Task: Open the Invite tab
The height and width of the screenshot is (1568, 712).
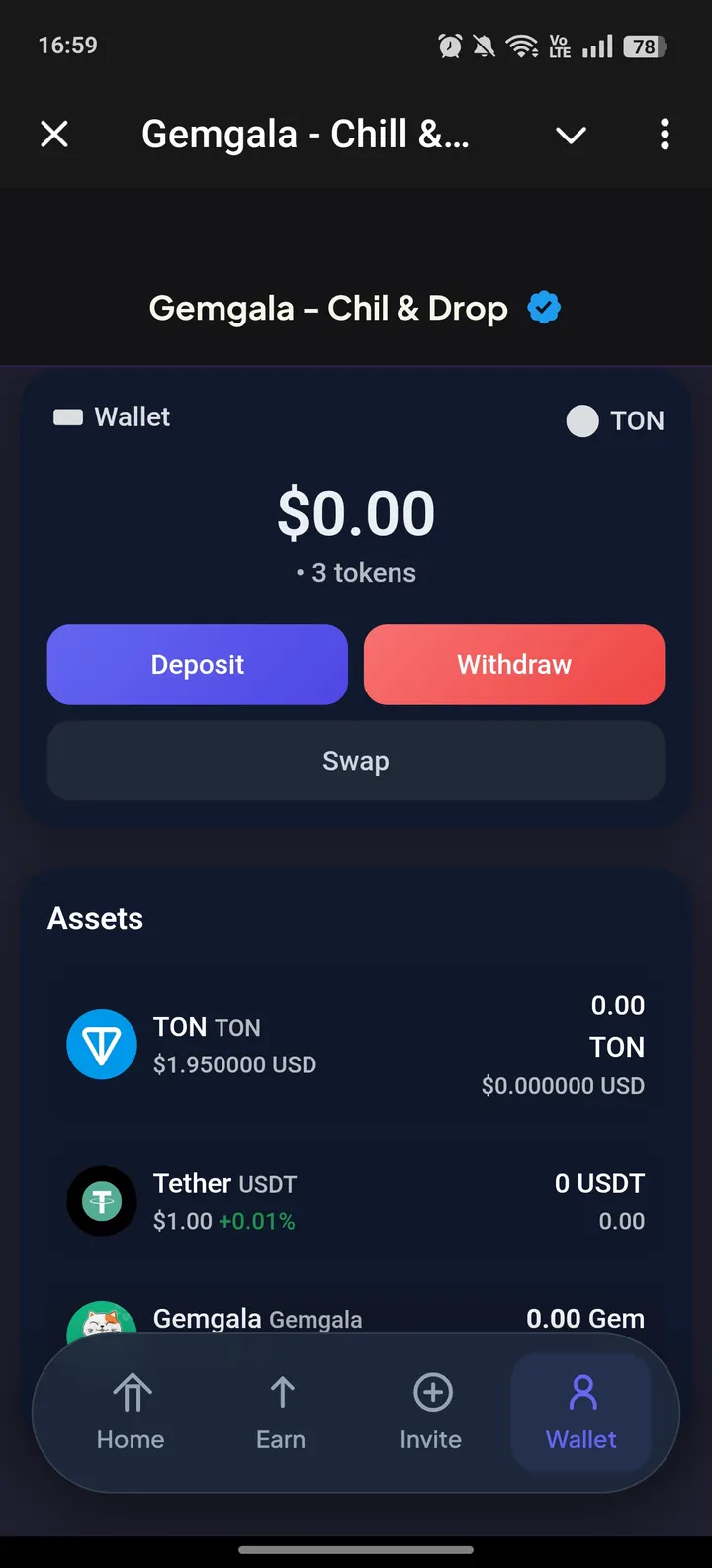Action: 431,1412
